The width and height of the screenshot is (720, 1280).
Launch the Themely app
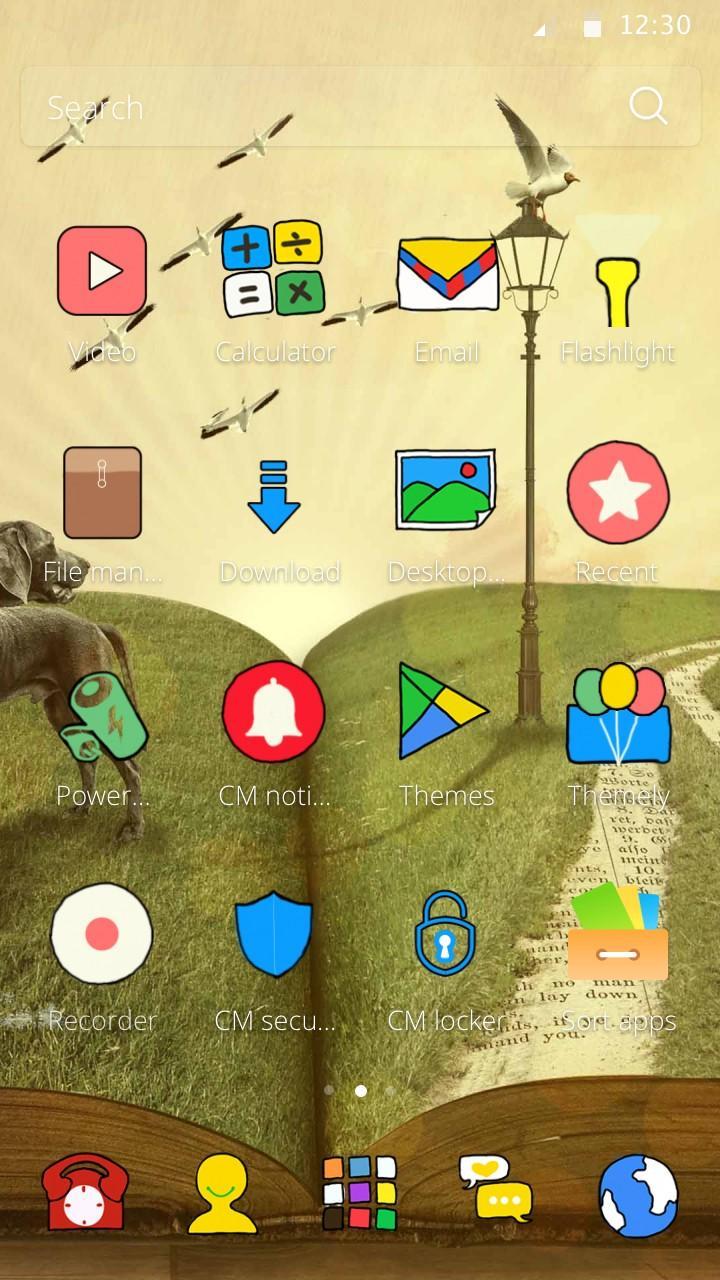coord(618,713)
